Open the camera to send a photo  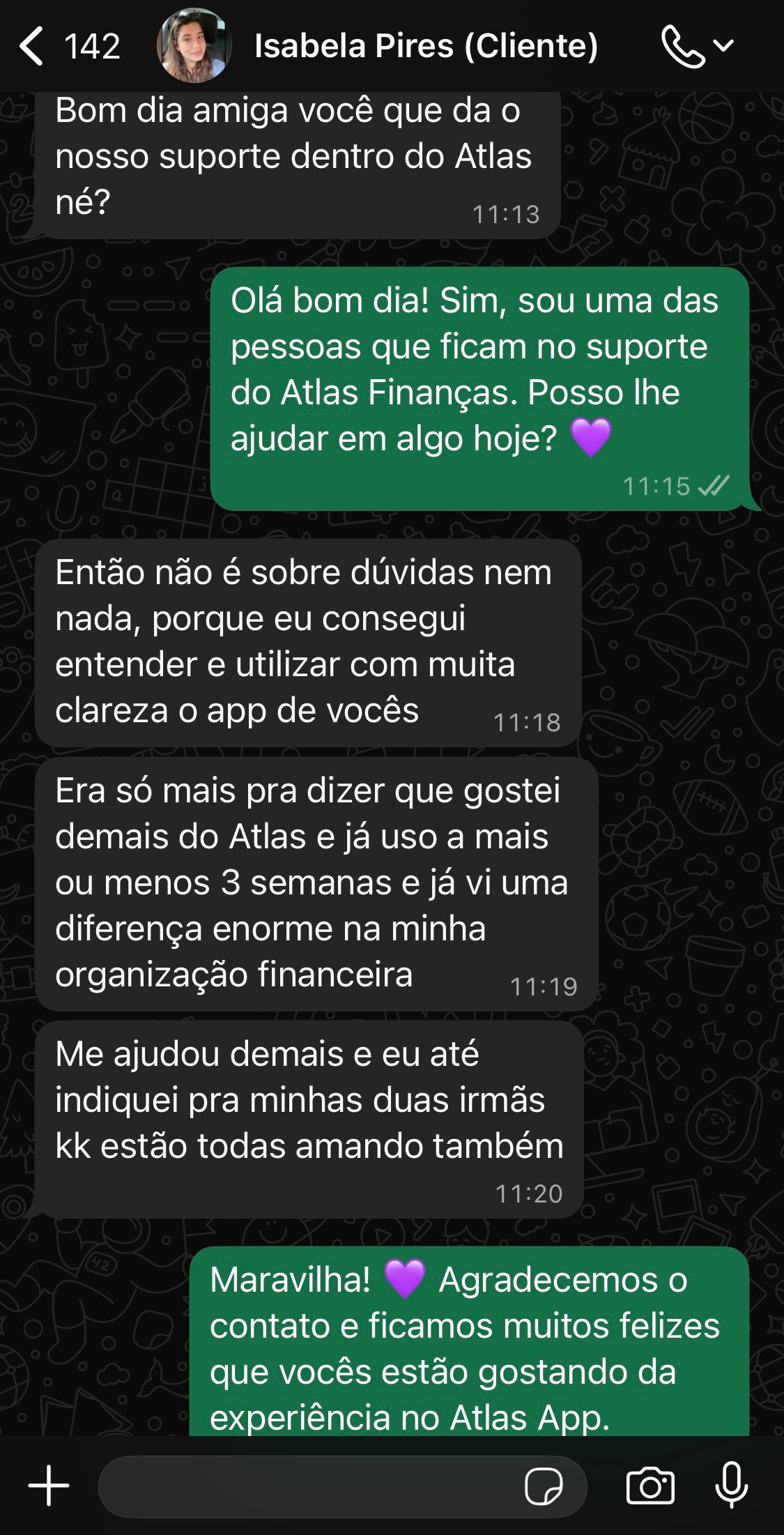(650, 1486)
